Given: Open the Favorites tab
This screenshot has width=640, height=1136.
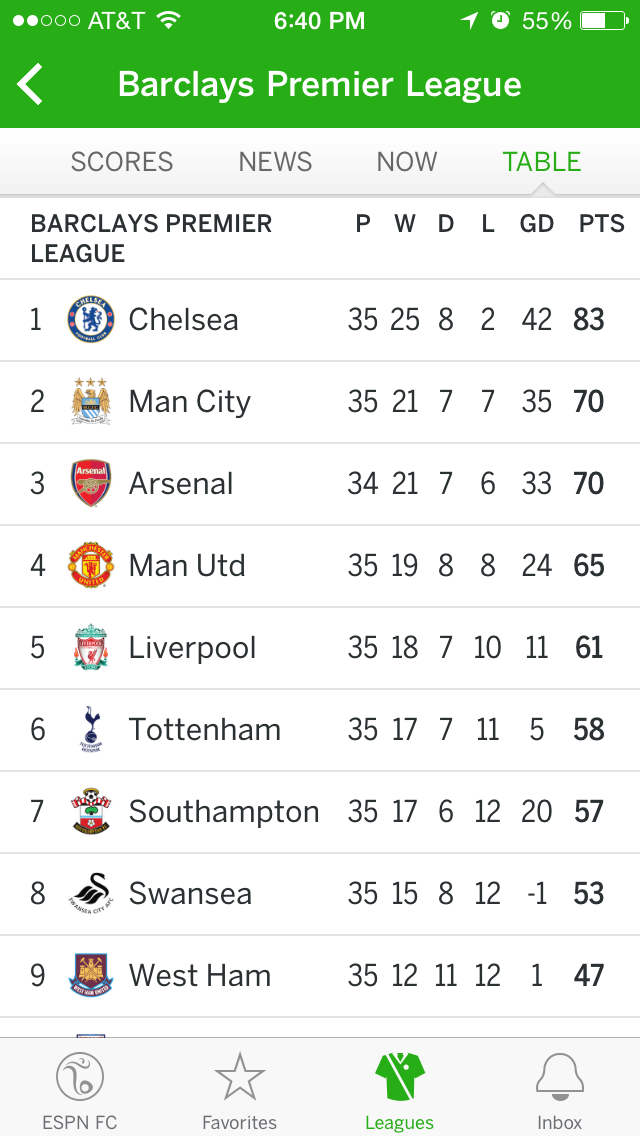Looking at the screenshot, I should tap(240, 1089).
